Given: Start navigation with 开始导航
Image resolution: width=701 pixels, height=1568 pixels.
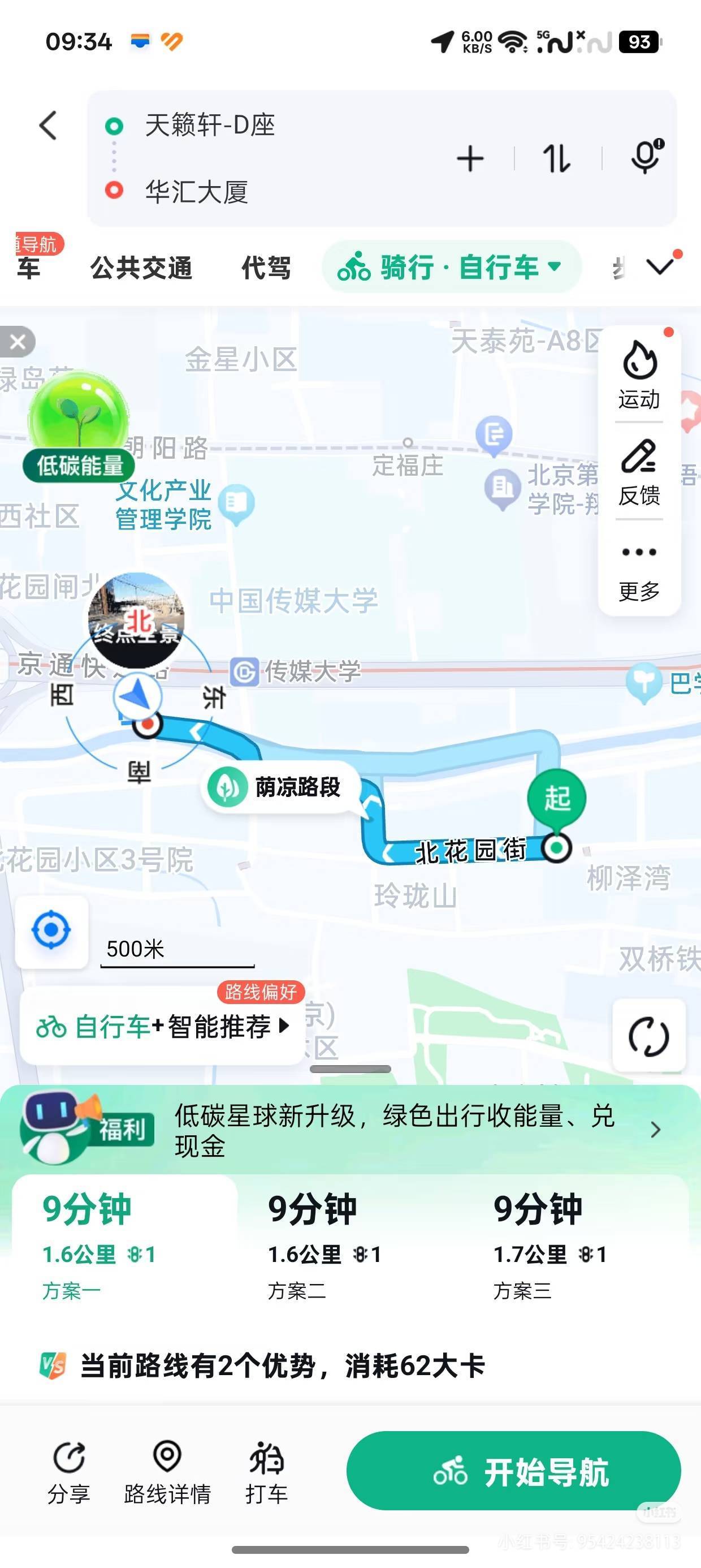Looking at the screenshot, I should (513, 1471).
